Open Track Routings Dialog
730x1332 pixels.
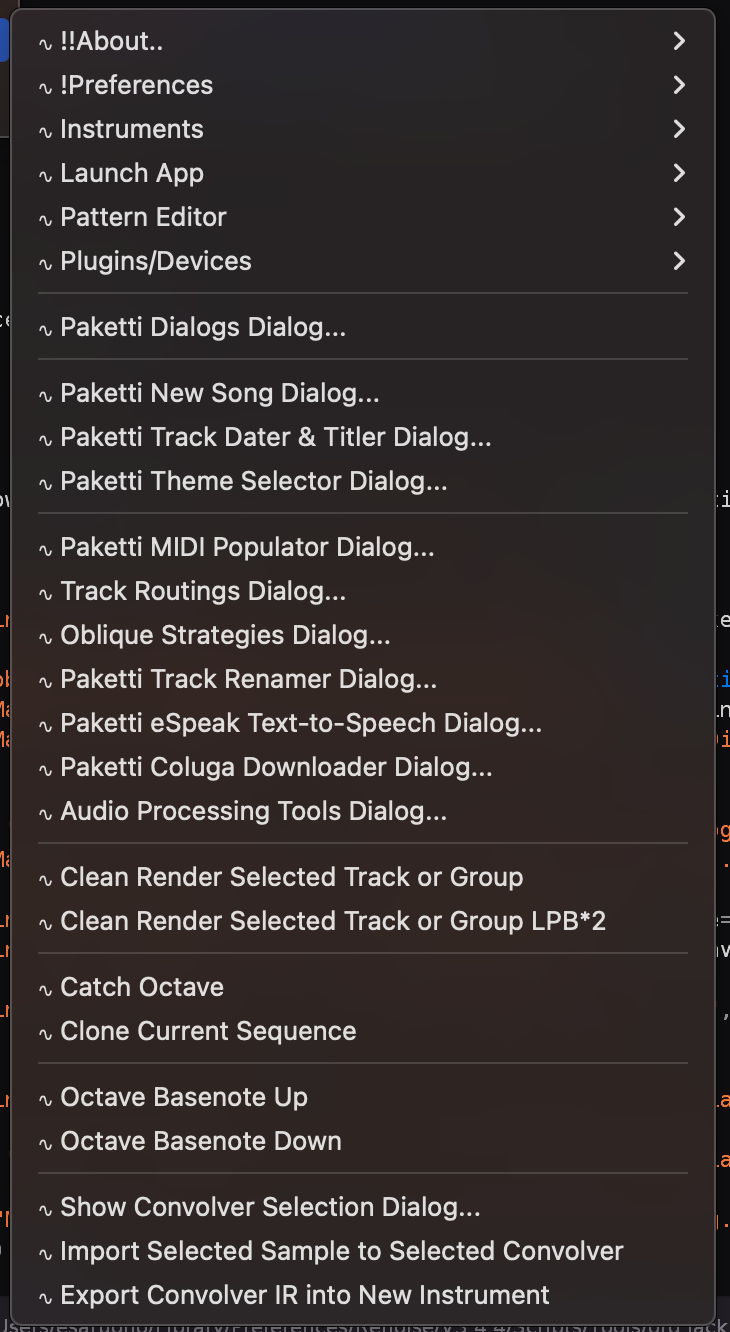click(202, 591)
